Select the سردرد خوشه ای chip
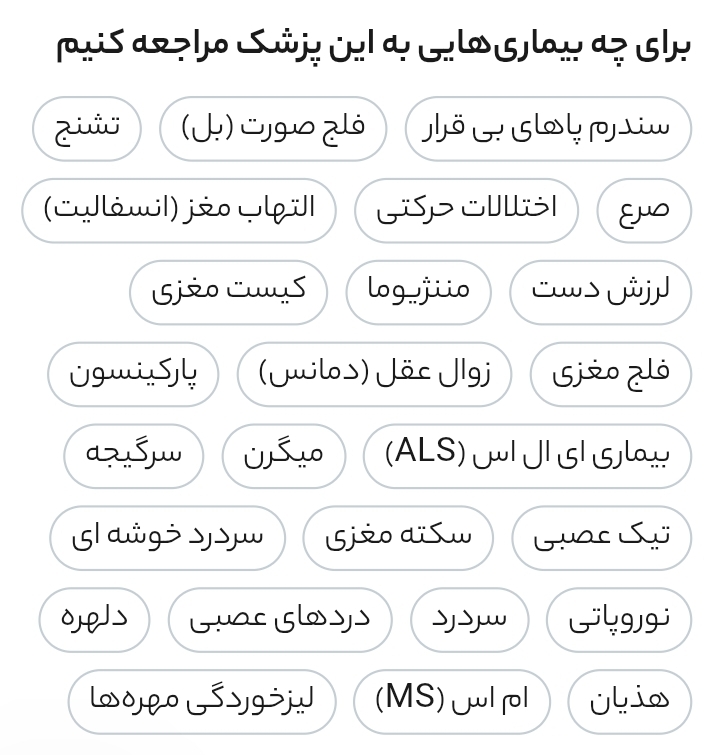The width and height of the screenshot is (720, 755). click(167, 537)
